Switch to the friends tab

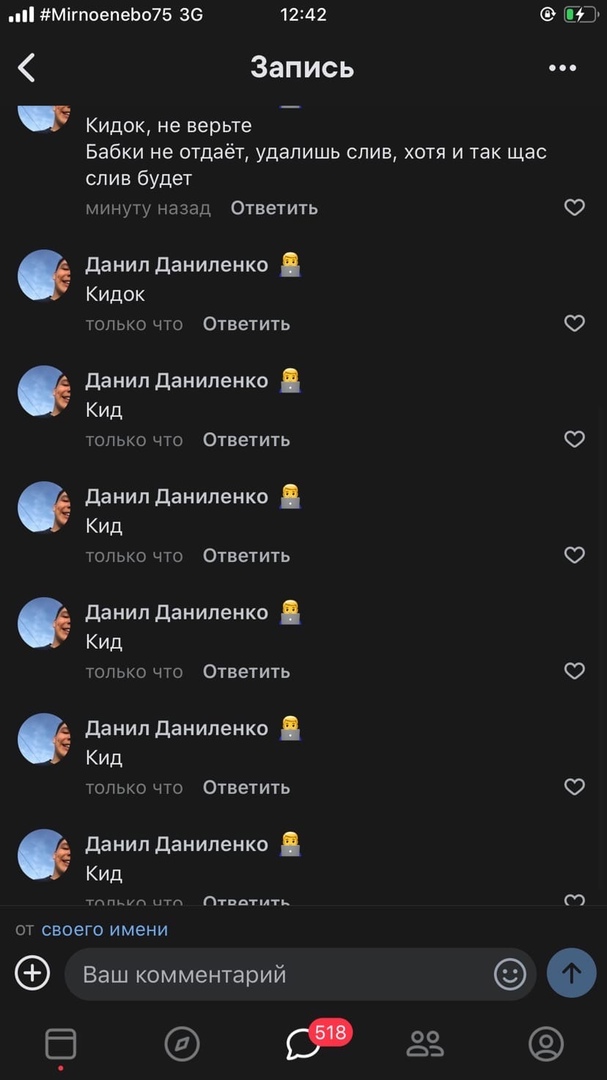pos(425,1044)
